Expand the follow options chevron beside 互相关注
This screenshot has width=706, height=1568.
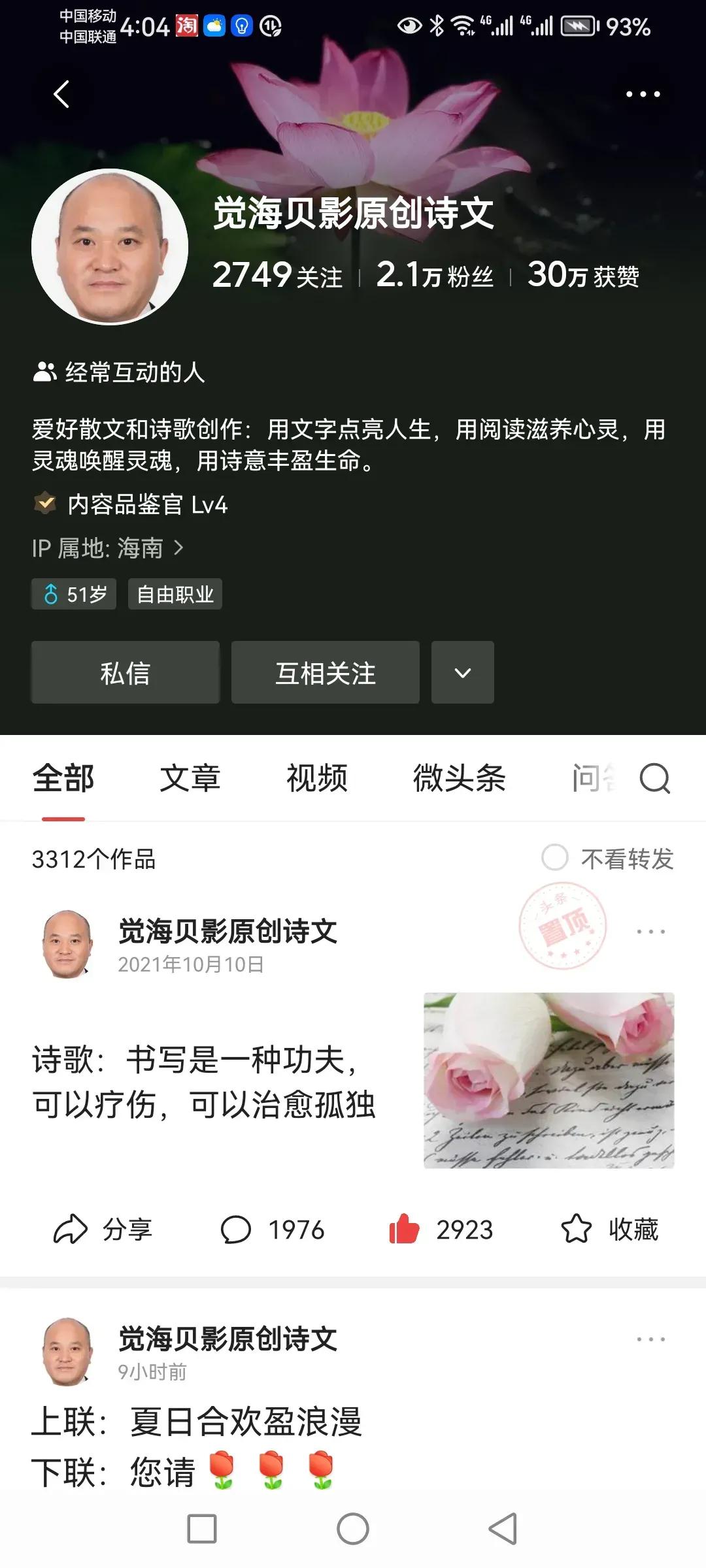[x=462, y=672]
